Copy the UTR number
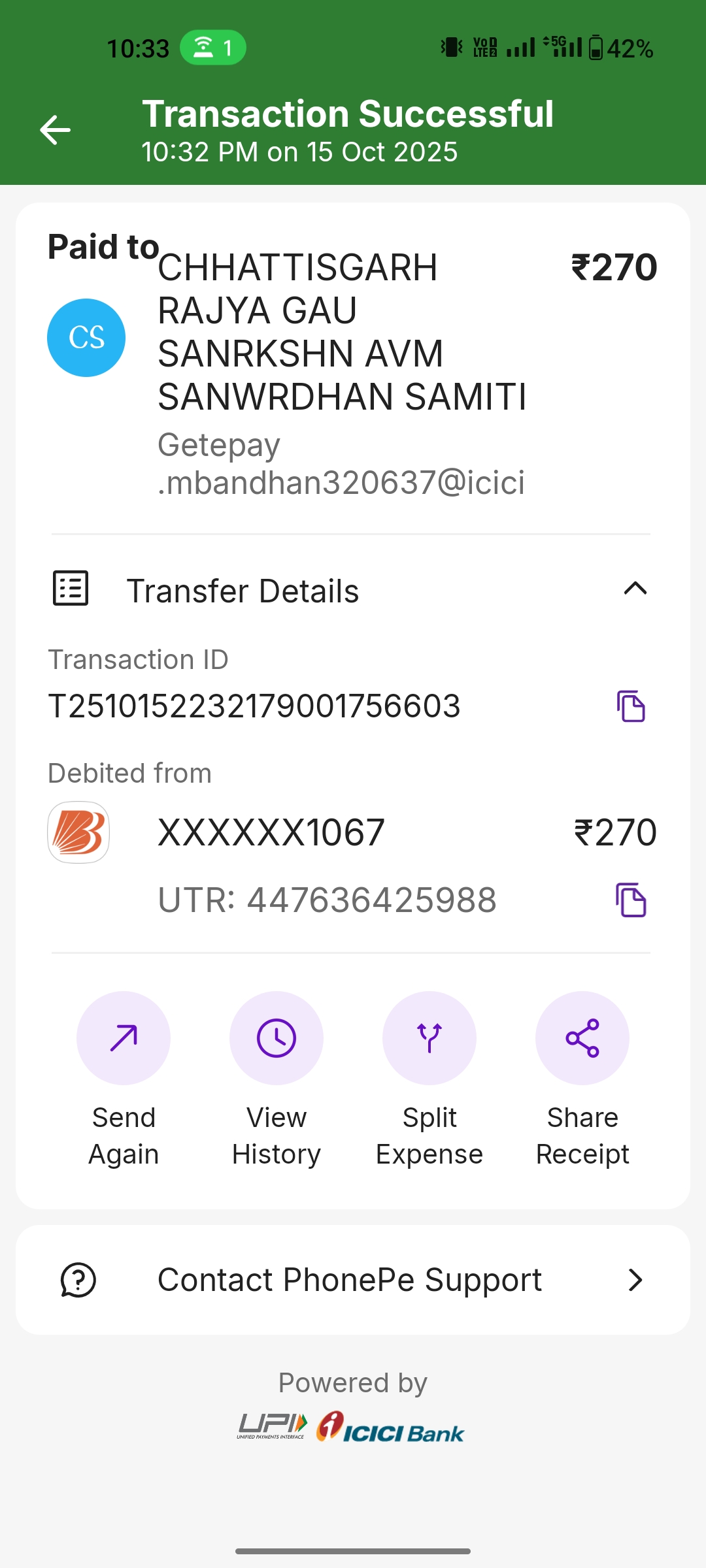Image resolution: width=706 pixels, height=1568 pixels. point(631,900)
